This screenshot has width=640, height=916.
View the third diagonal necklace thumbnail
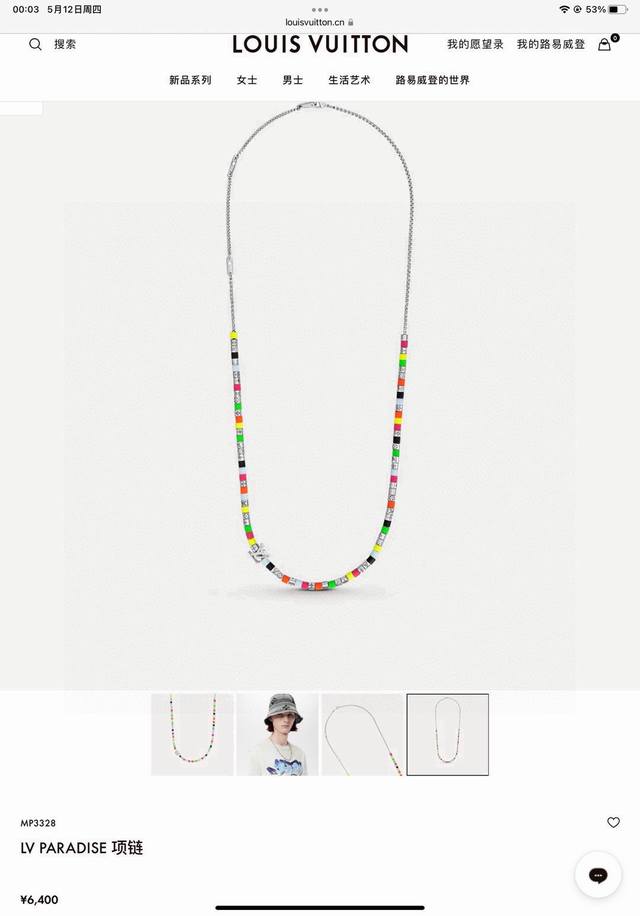[362, 734]
